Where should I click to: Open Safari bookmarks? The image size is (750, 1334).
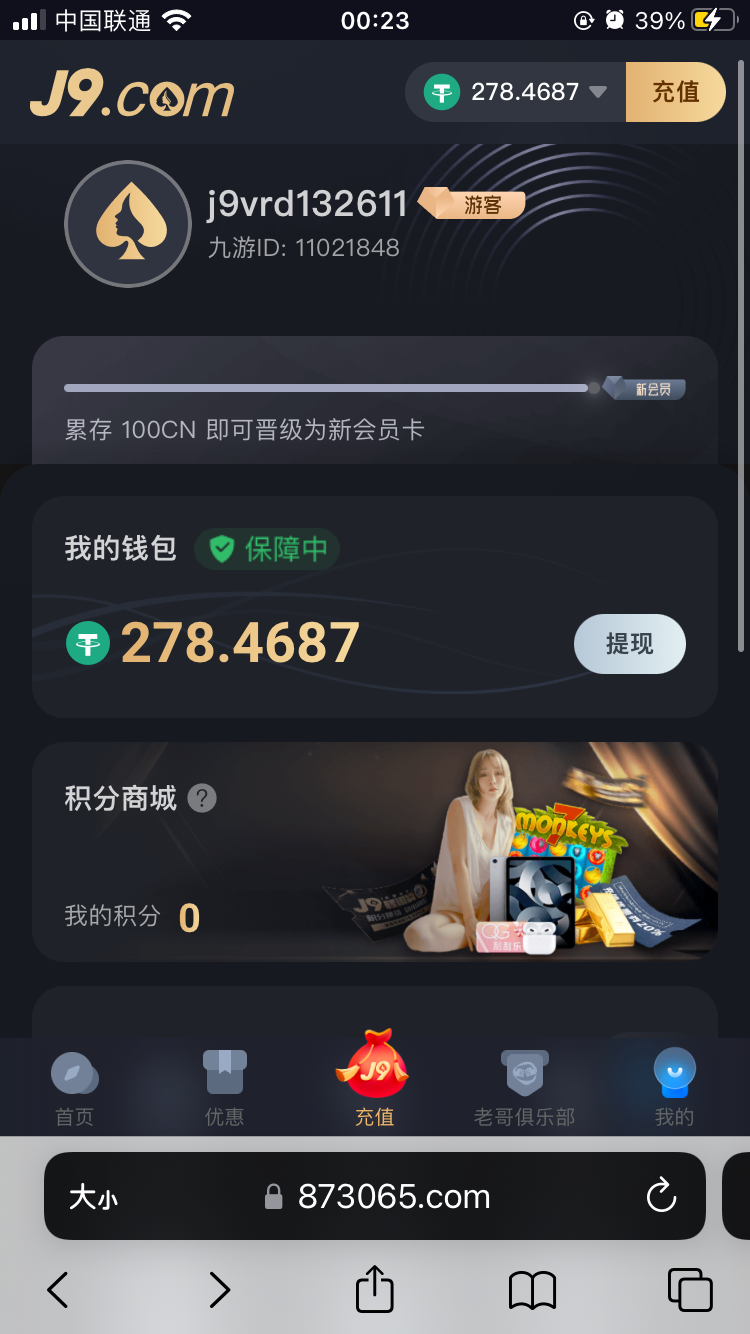coord(531,1290)
